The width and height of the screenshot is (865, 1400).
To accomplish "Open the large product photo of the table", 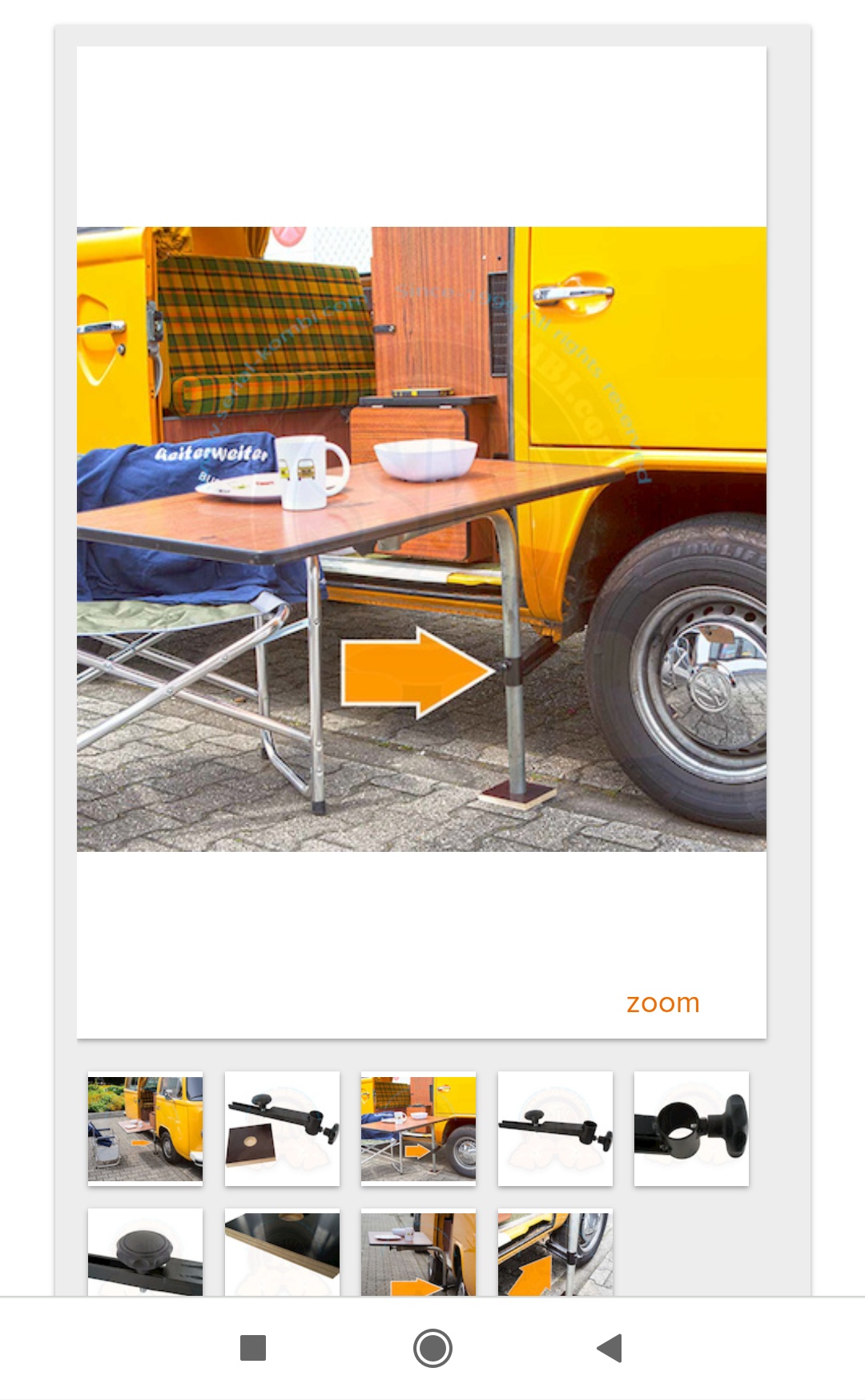I will (421, 539).
